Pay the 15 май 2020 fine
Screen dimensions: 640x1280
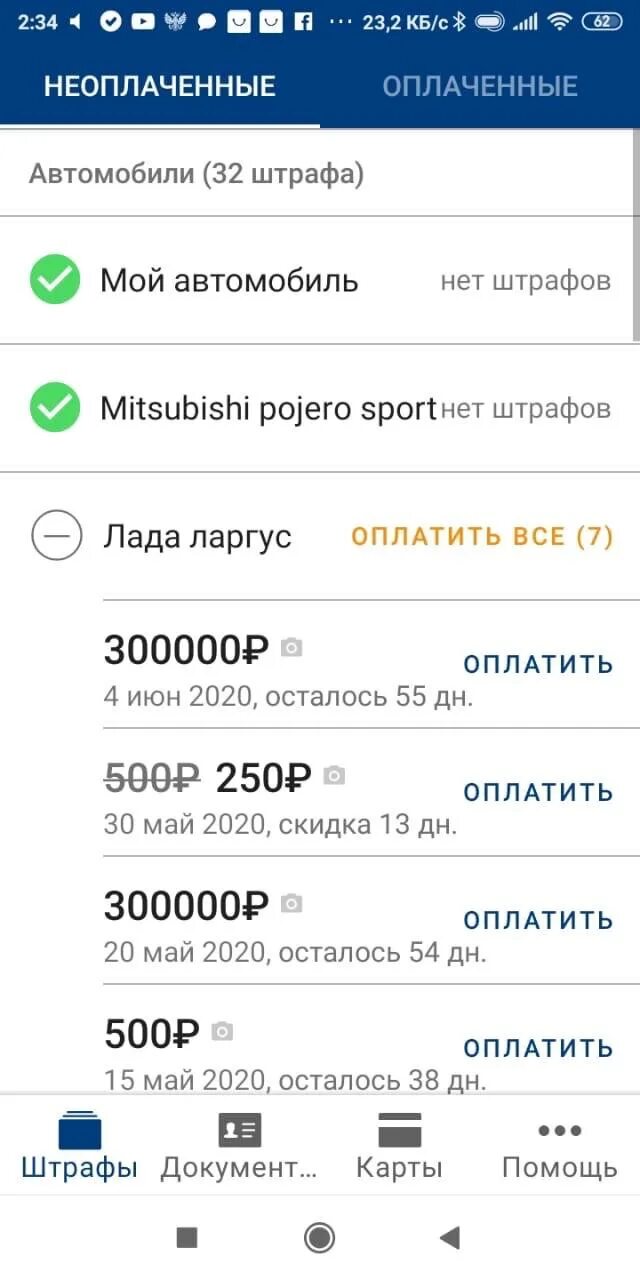click(x=538, y=1048)
